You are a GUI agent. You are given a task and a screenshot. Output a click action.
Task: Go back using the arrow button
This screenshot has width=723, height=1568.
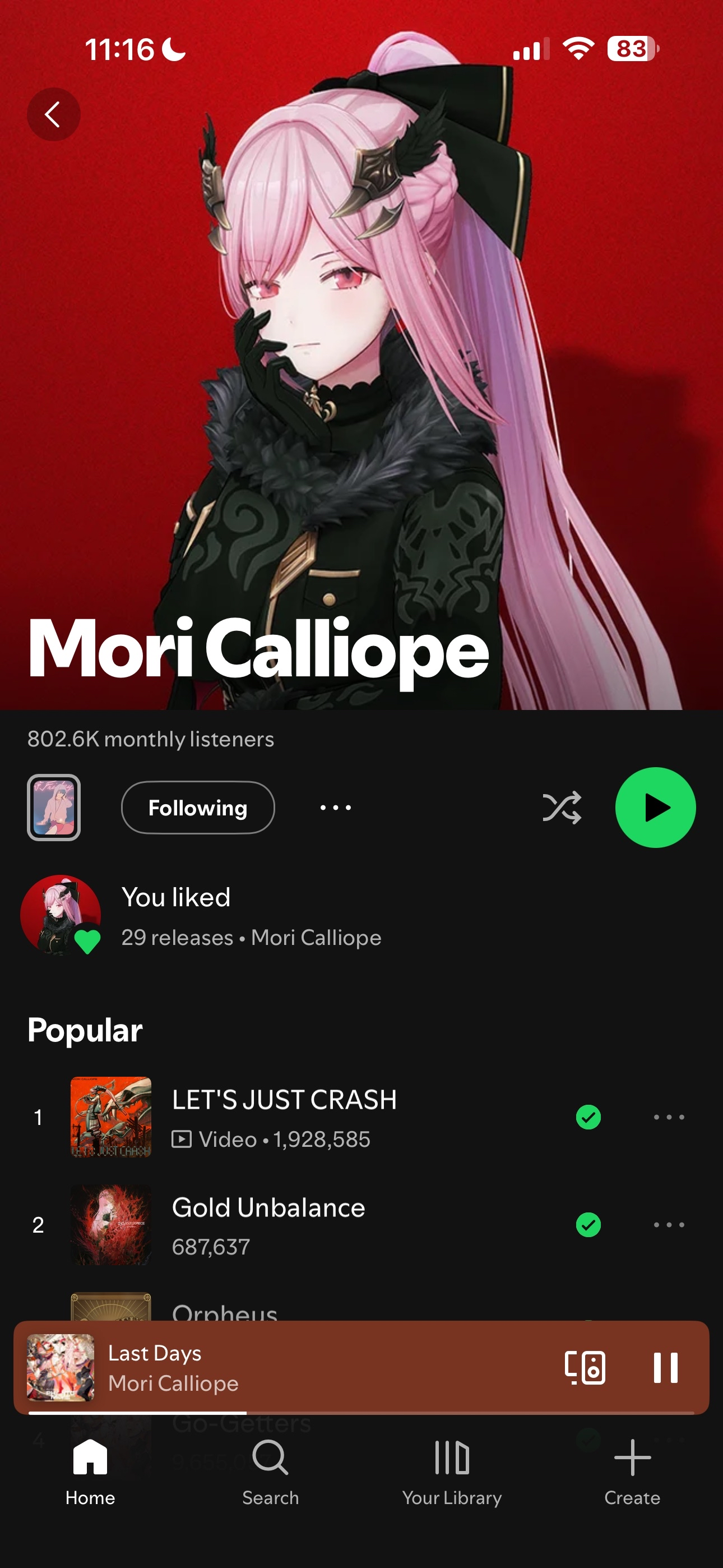[x=54, y=114]
